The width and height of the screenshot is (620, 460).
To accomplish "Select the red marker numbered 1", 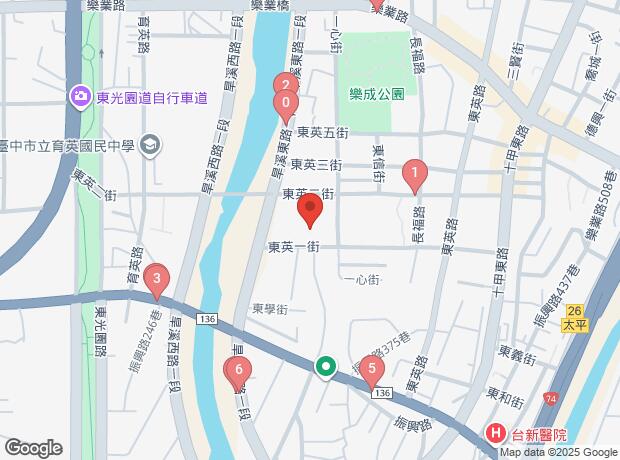I will click(x=414, y=174).
